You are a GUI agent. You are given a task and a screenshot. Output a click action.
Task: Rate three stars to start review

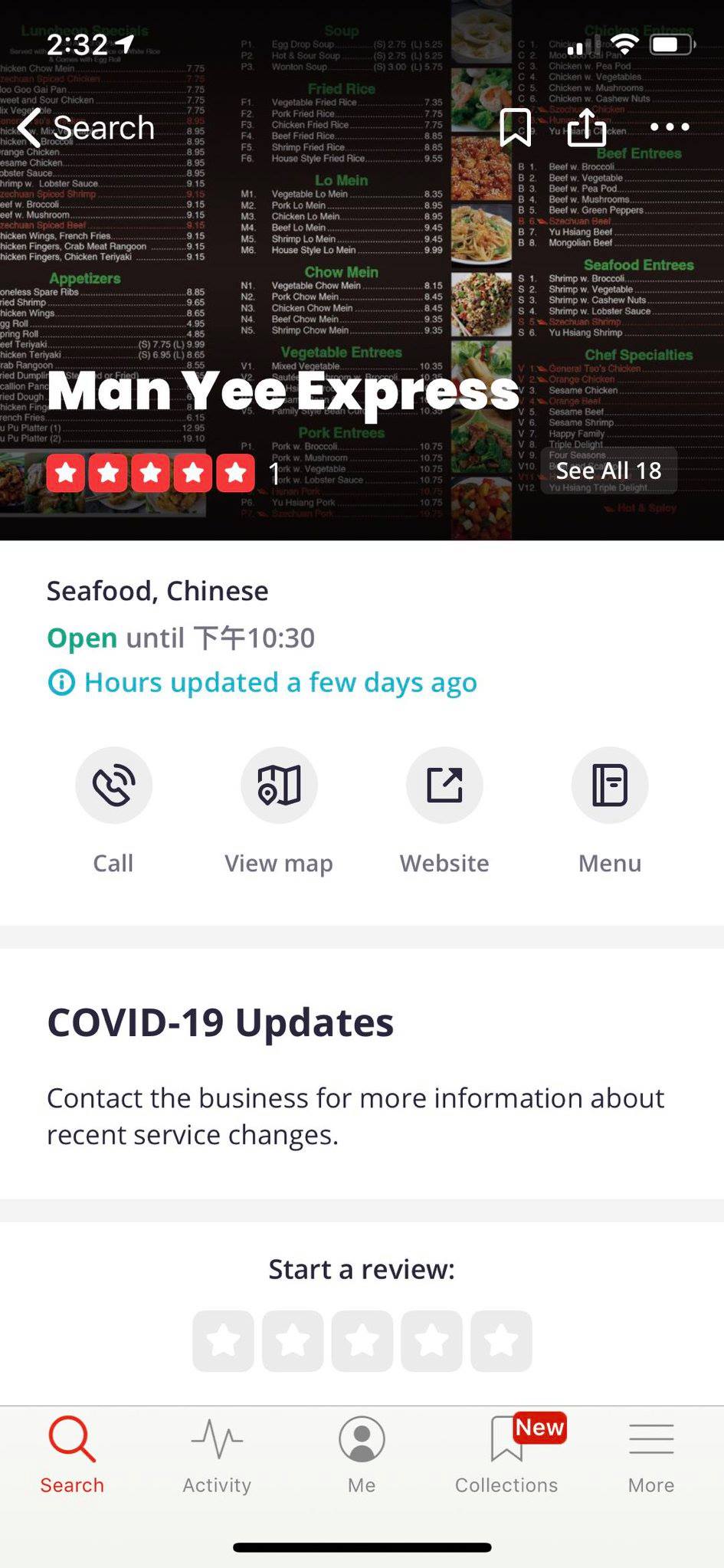pyautogui.click(x=362, y=1341)
